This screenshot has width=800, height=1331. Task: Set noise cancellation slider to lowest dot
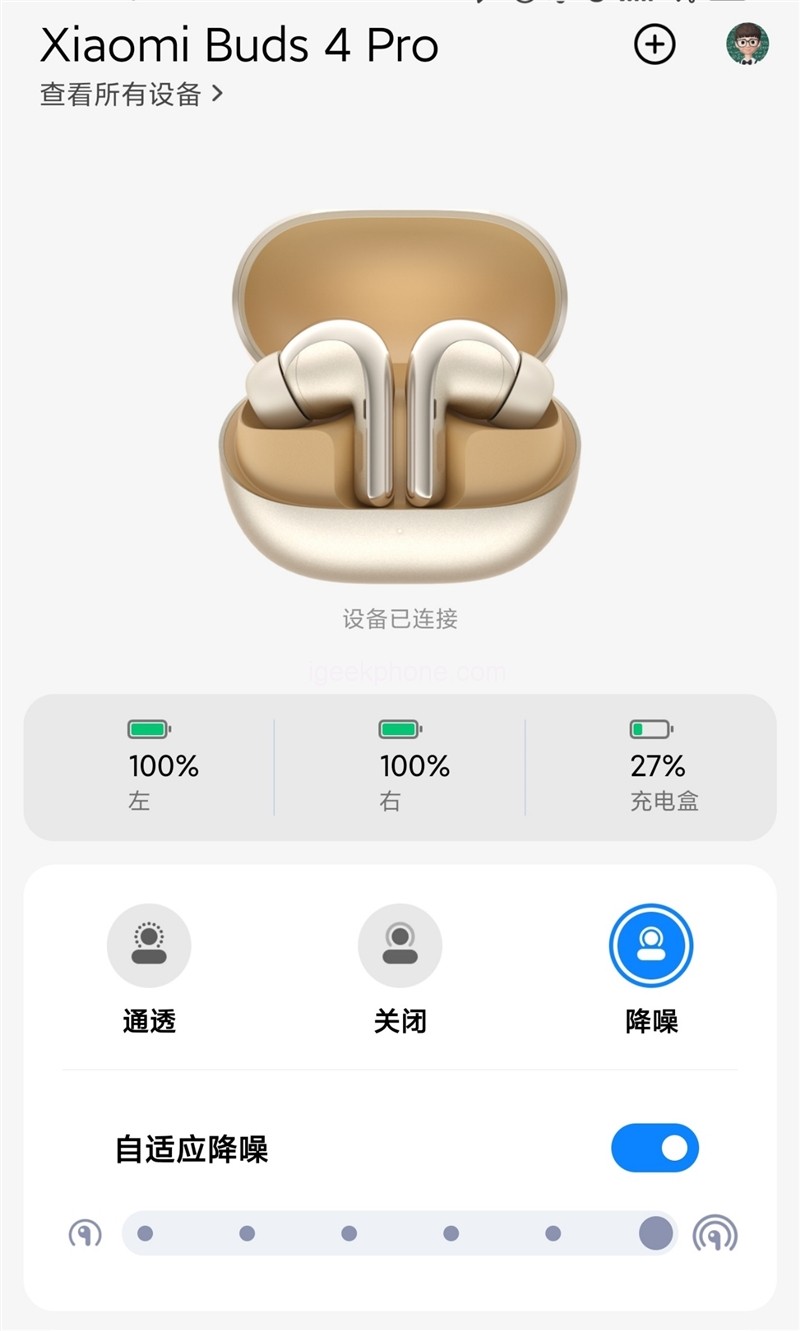(145, 1233)
